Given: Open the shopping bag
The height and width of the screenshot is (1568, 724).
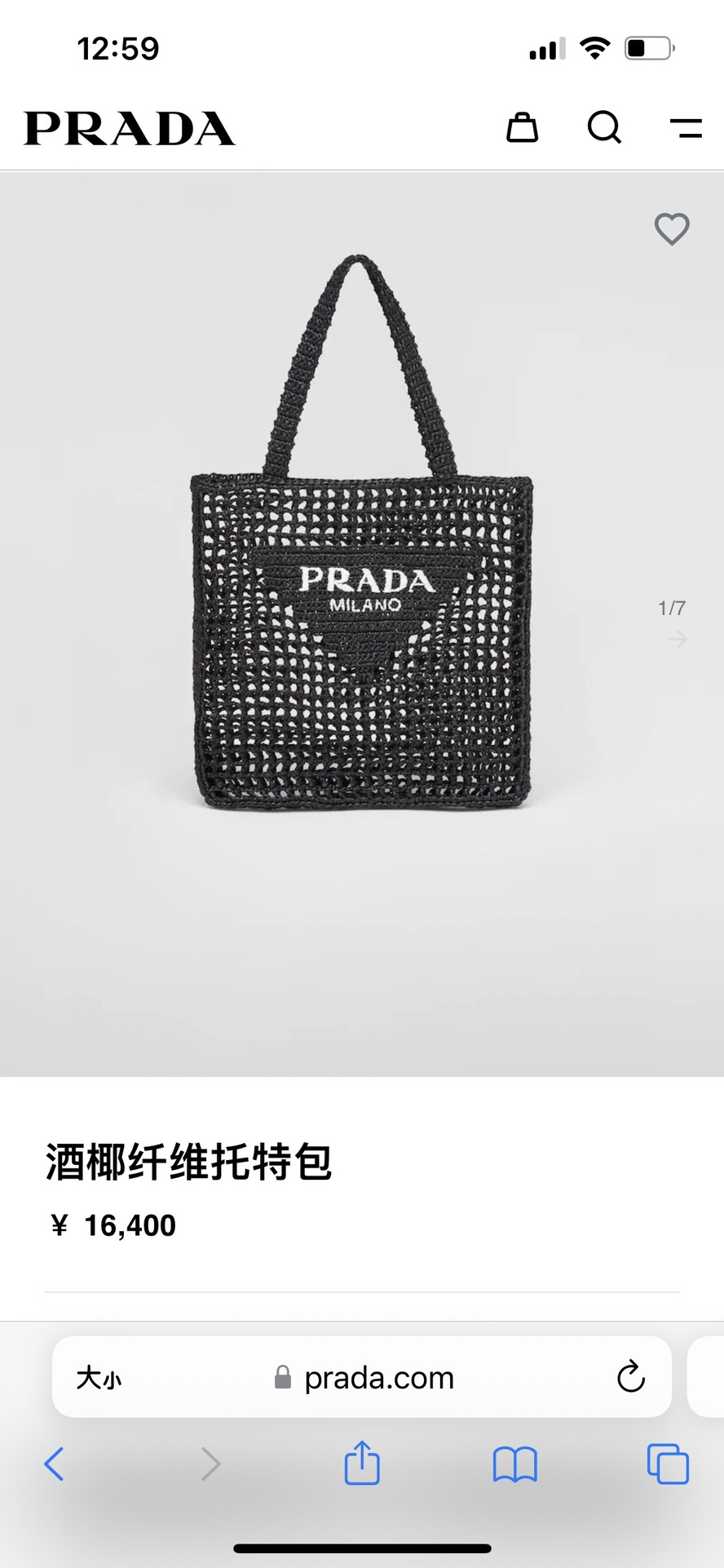Looking at the screenshot, I should [x=522, y=127].
